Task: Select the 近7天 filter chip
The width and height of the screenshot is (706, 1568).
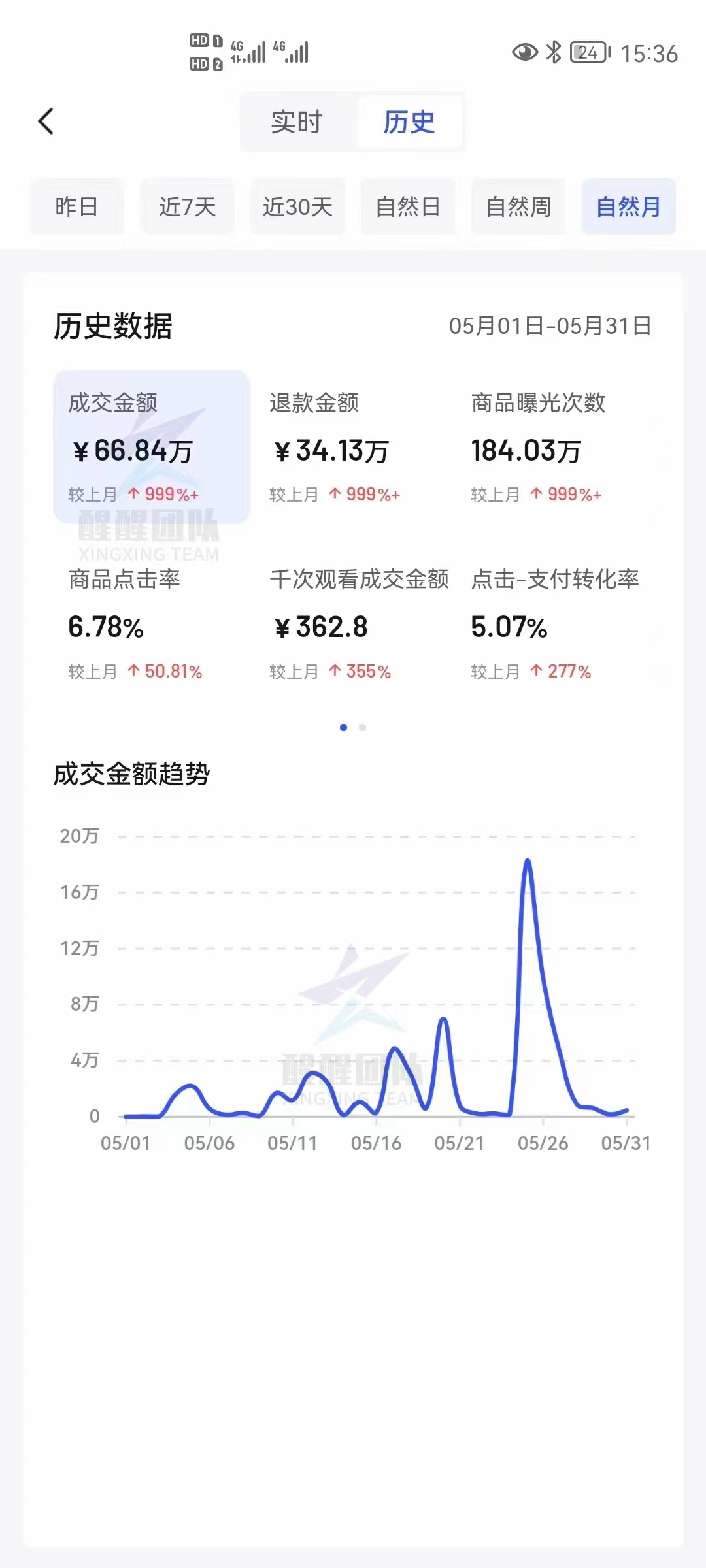Action: (x=187, y=206)
